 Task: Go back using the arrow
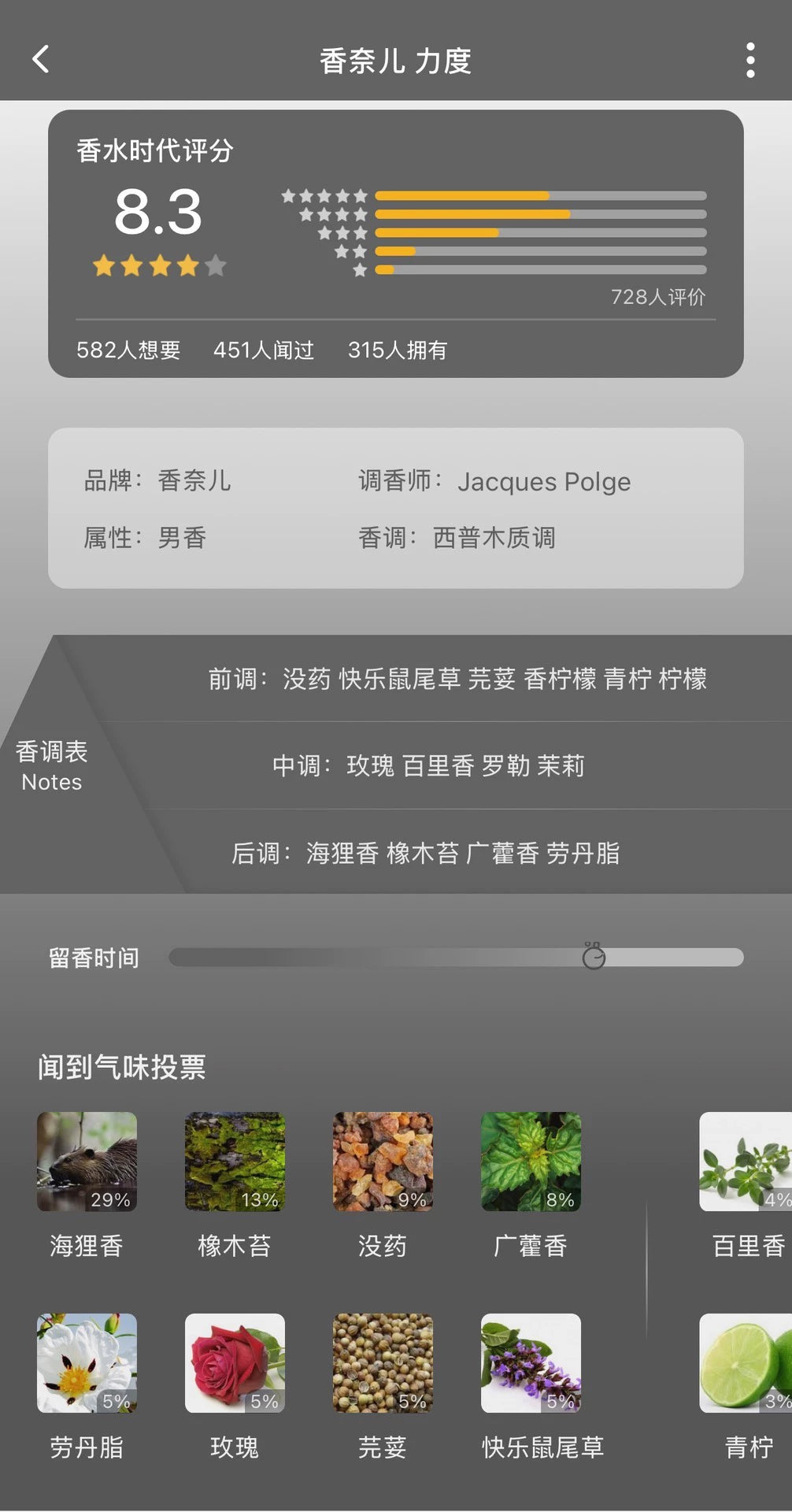41,59
